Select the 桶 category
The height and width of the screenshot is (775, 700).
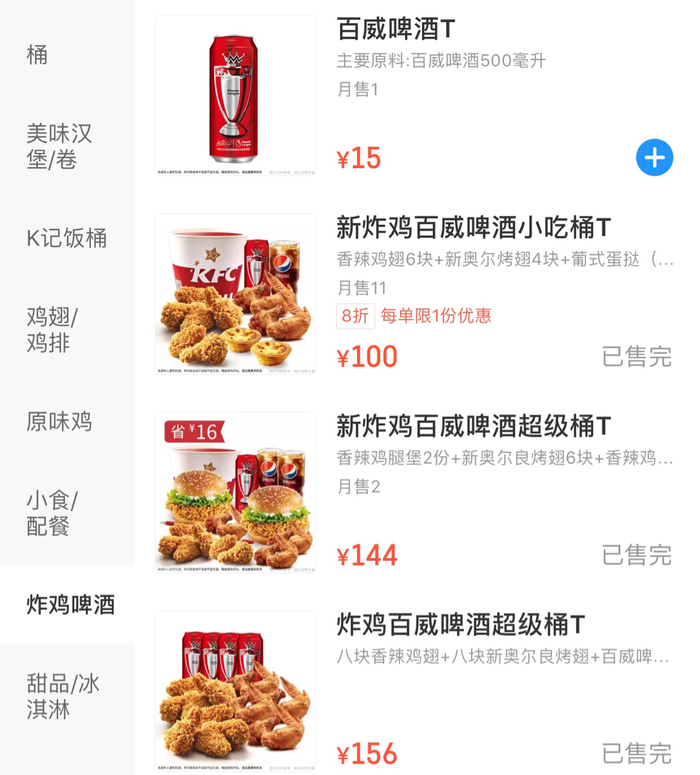38,55
